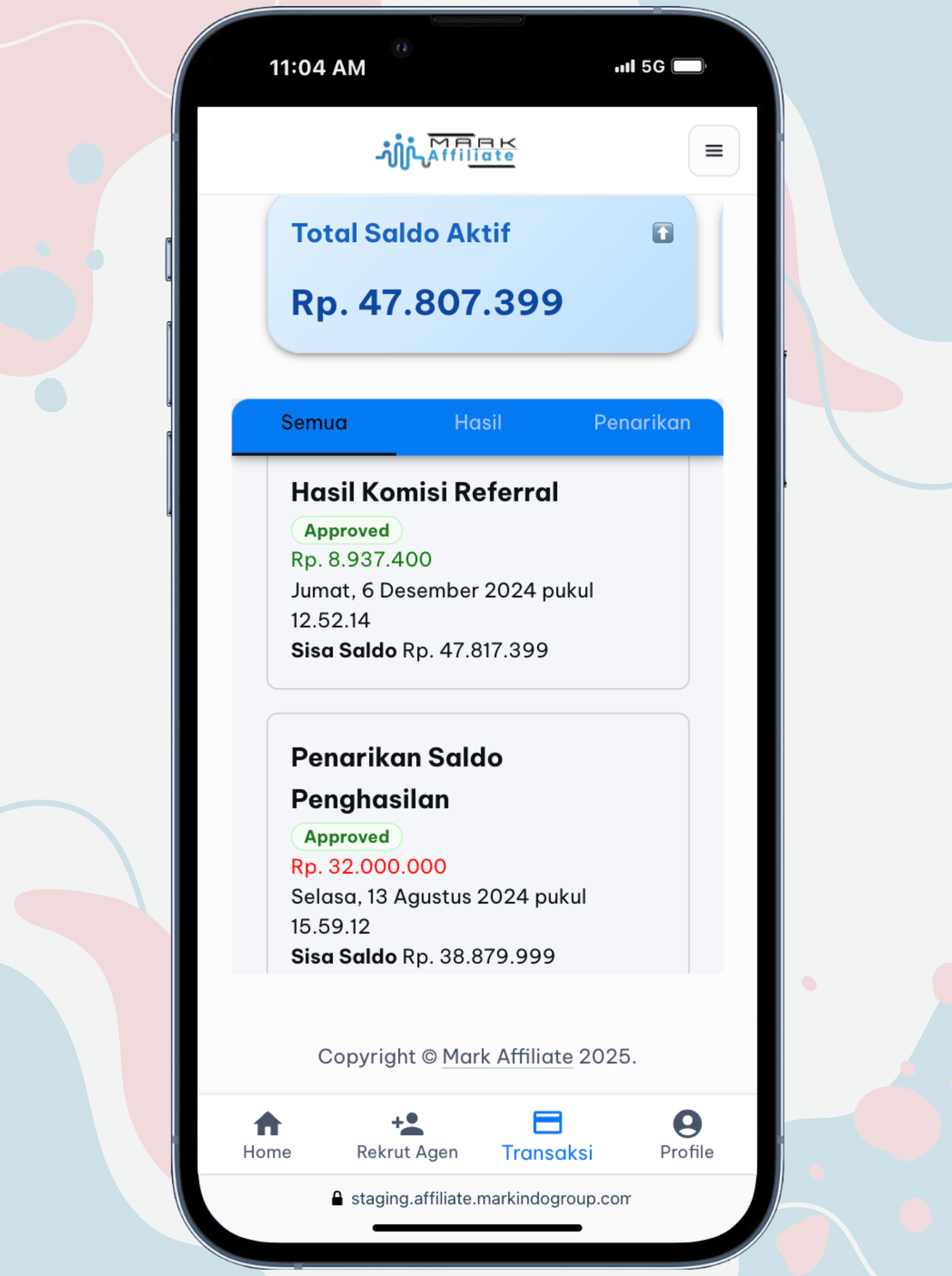Select the Transaksi navigation item
Screen dimensions: 952x1276
point(547,1135)
